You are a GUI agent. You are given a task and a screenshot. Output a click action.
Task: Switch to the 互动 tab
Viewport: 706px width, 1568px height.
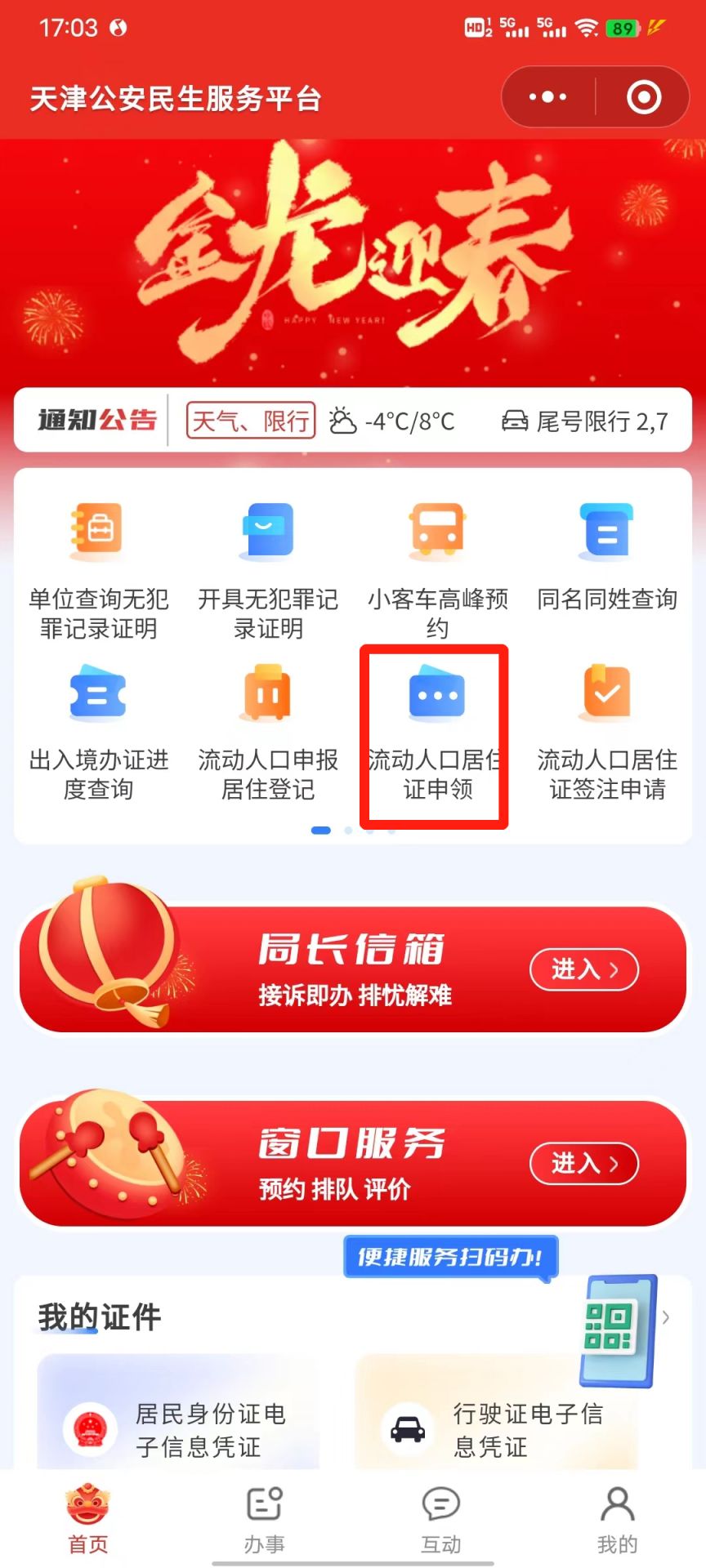(440, 1521)
